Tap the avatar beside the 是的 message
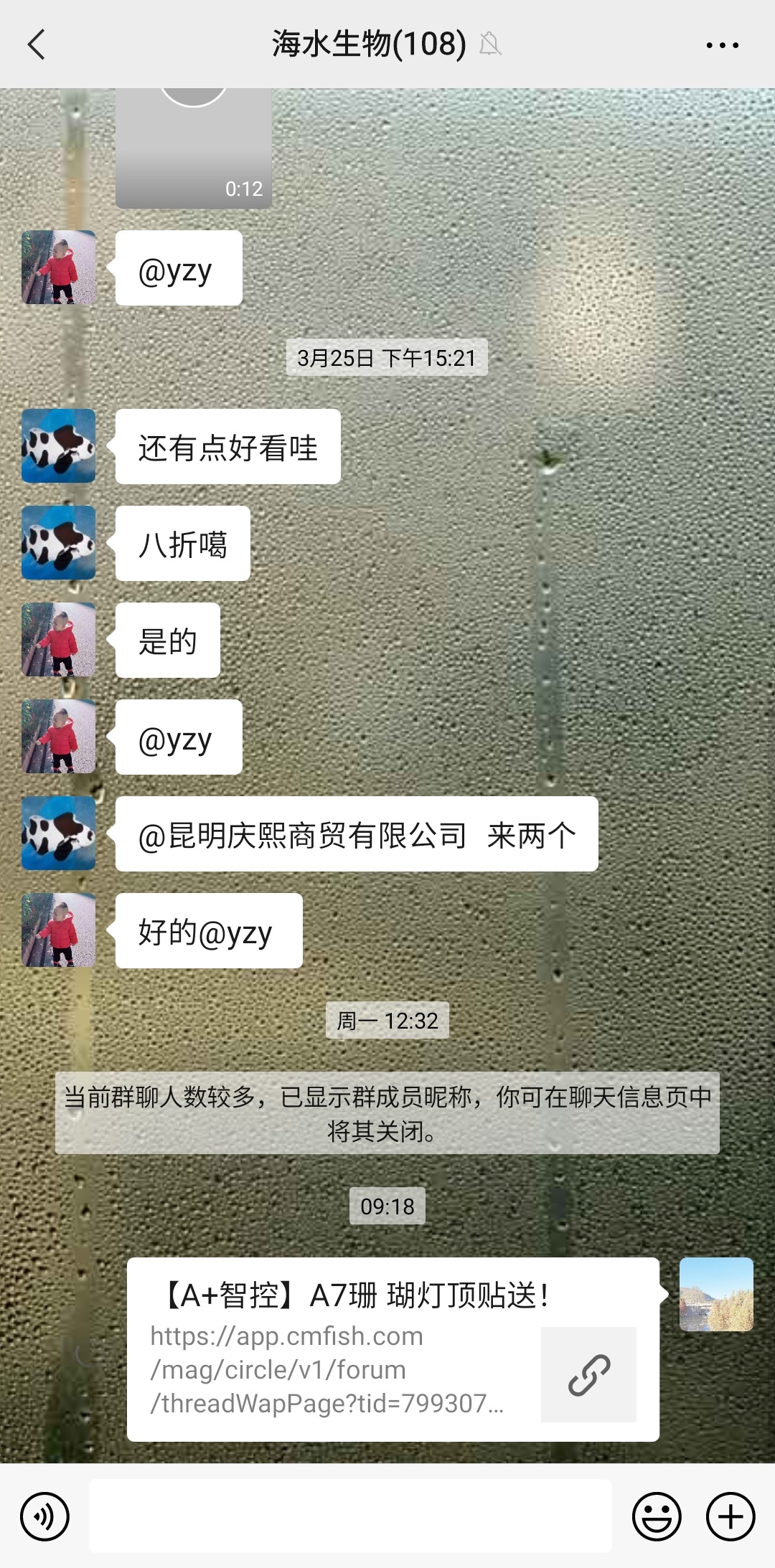This screenshot has width=775, height=1568. [59, 640]
